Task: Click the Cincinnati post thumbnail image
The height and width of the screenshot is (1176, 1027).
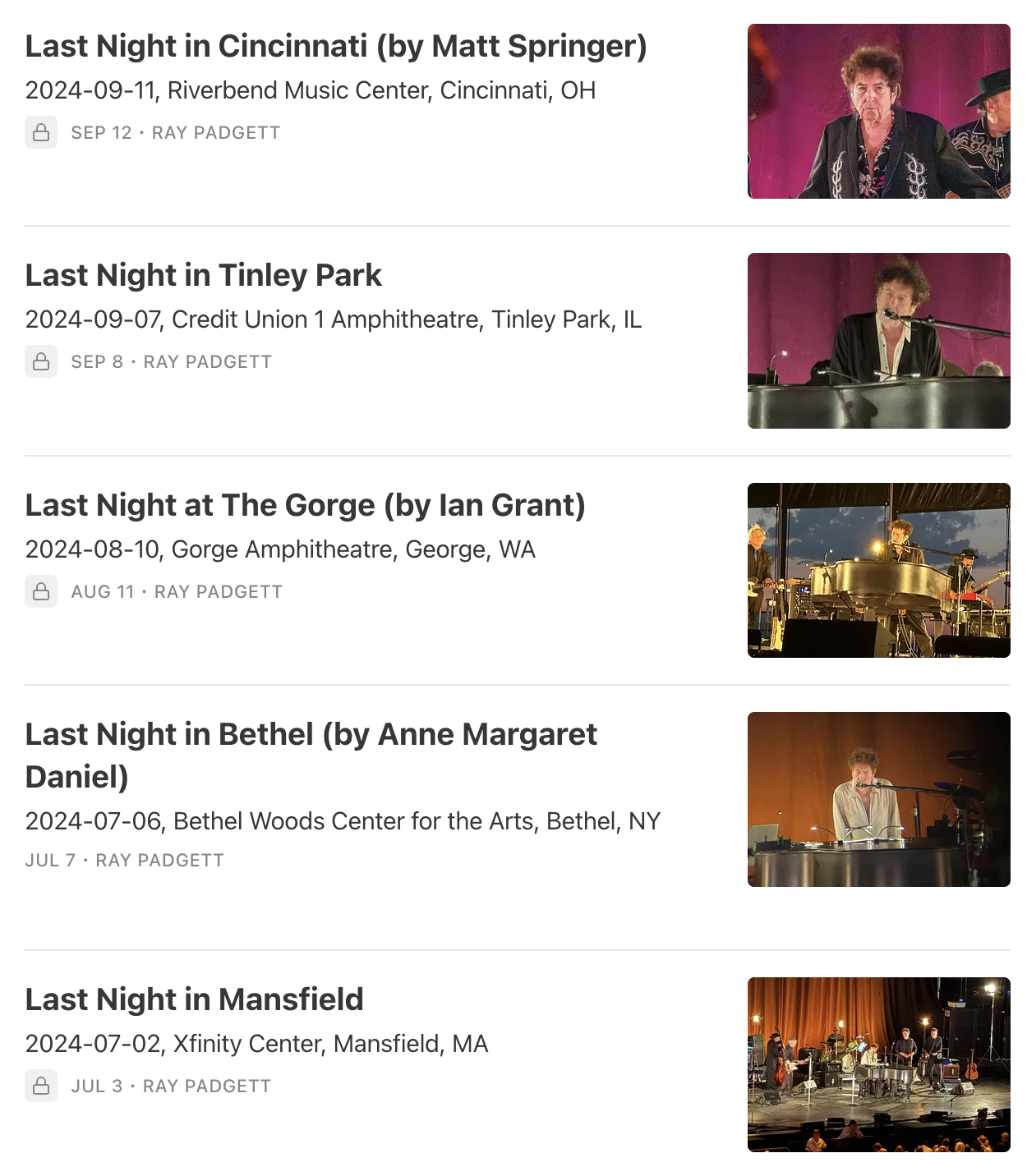Action: [x=878, y=113]
